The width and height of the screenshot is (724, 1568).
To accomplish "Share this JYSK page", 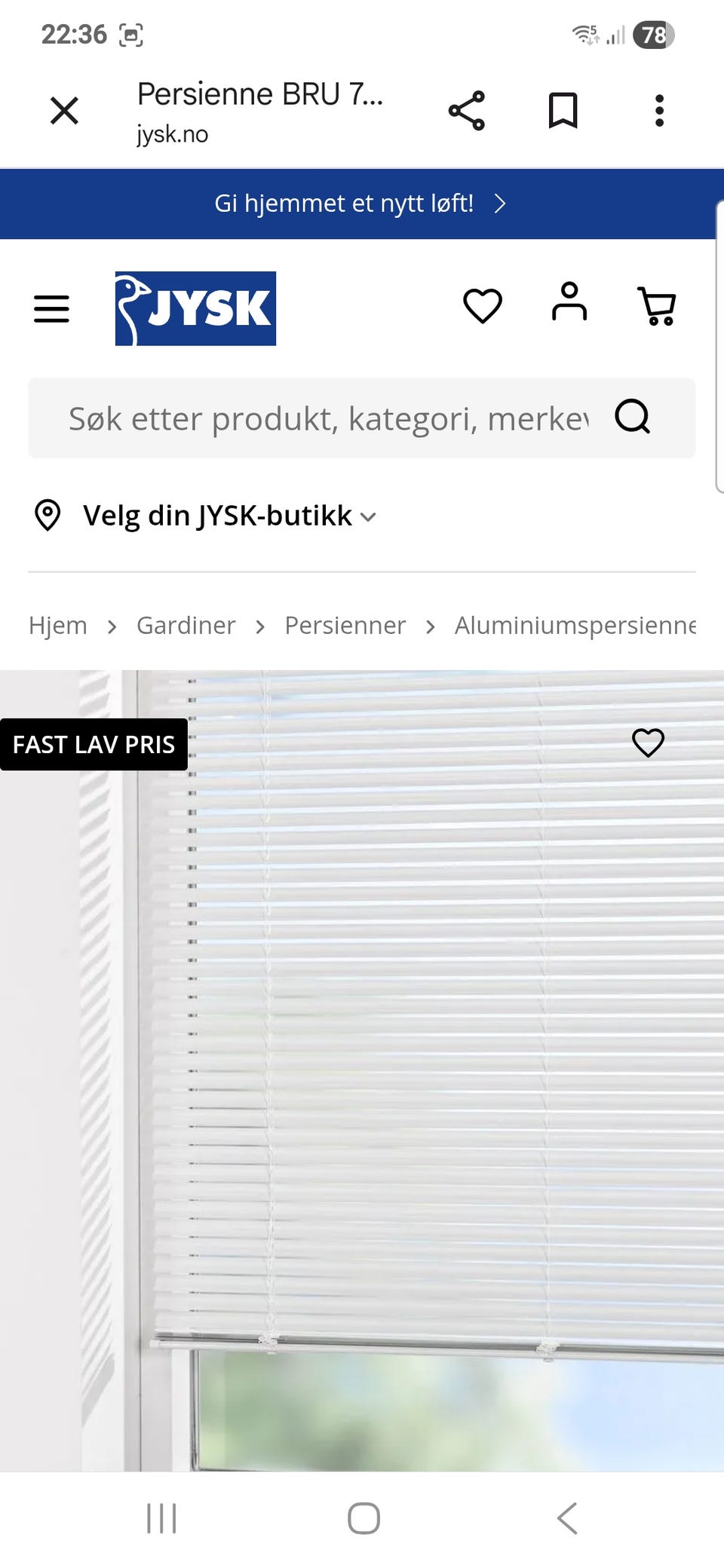I will coord(467,111).
